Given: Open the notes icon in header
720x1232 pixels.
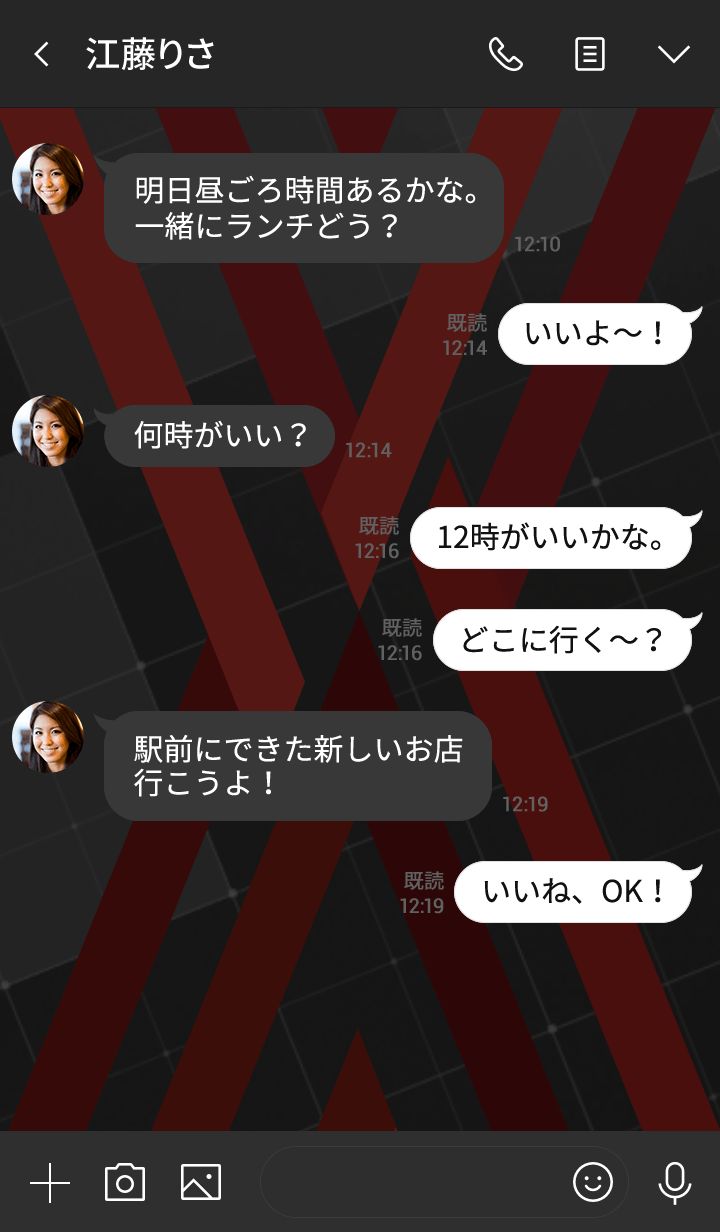Looking at the screenshot, I should coord(590,54).
